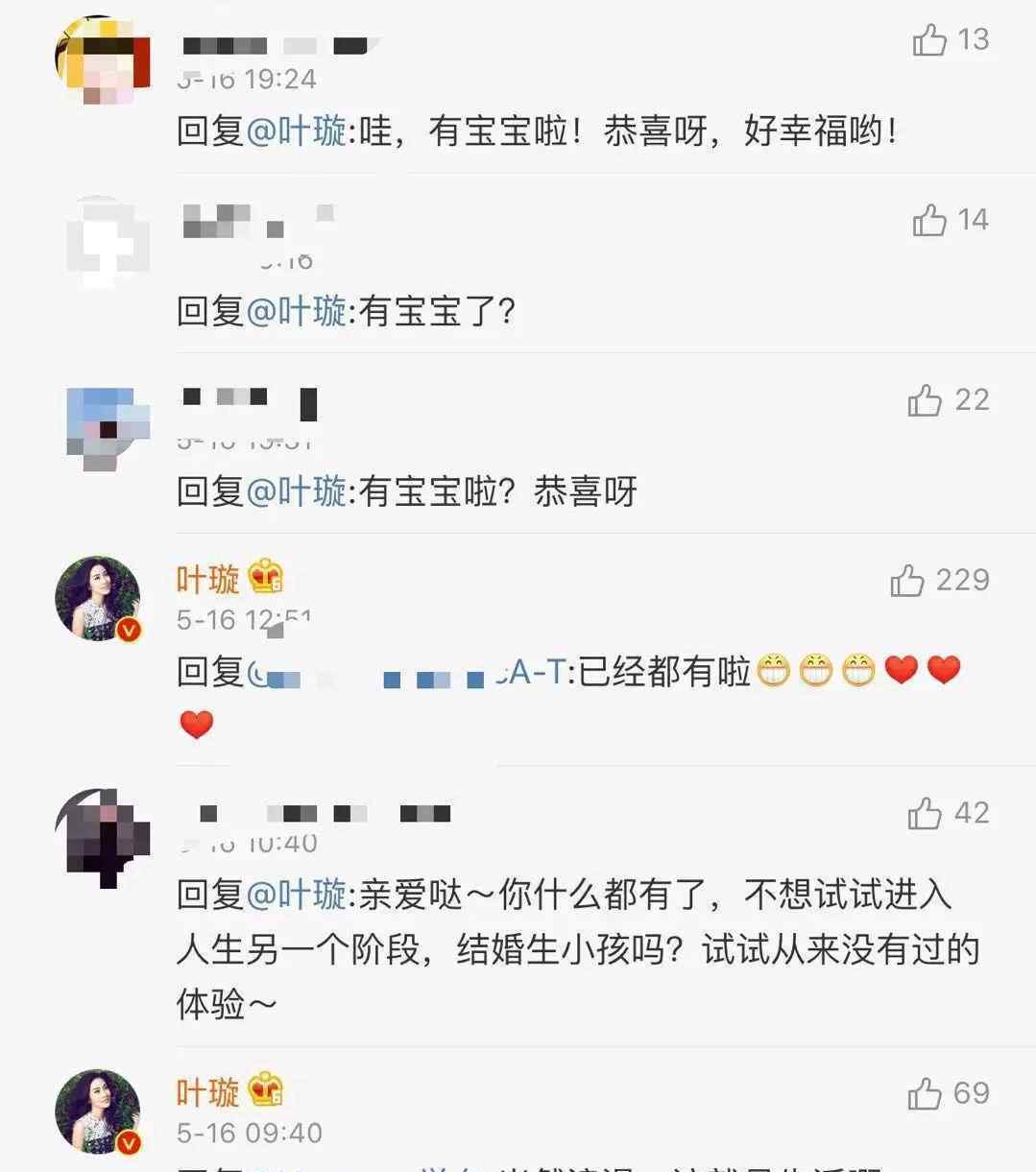The width and height of the screenshot is (1036, 1172).
Task: Like the comment '有宝宝啦?恭喜呀'
Action: coord(925,400)
